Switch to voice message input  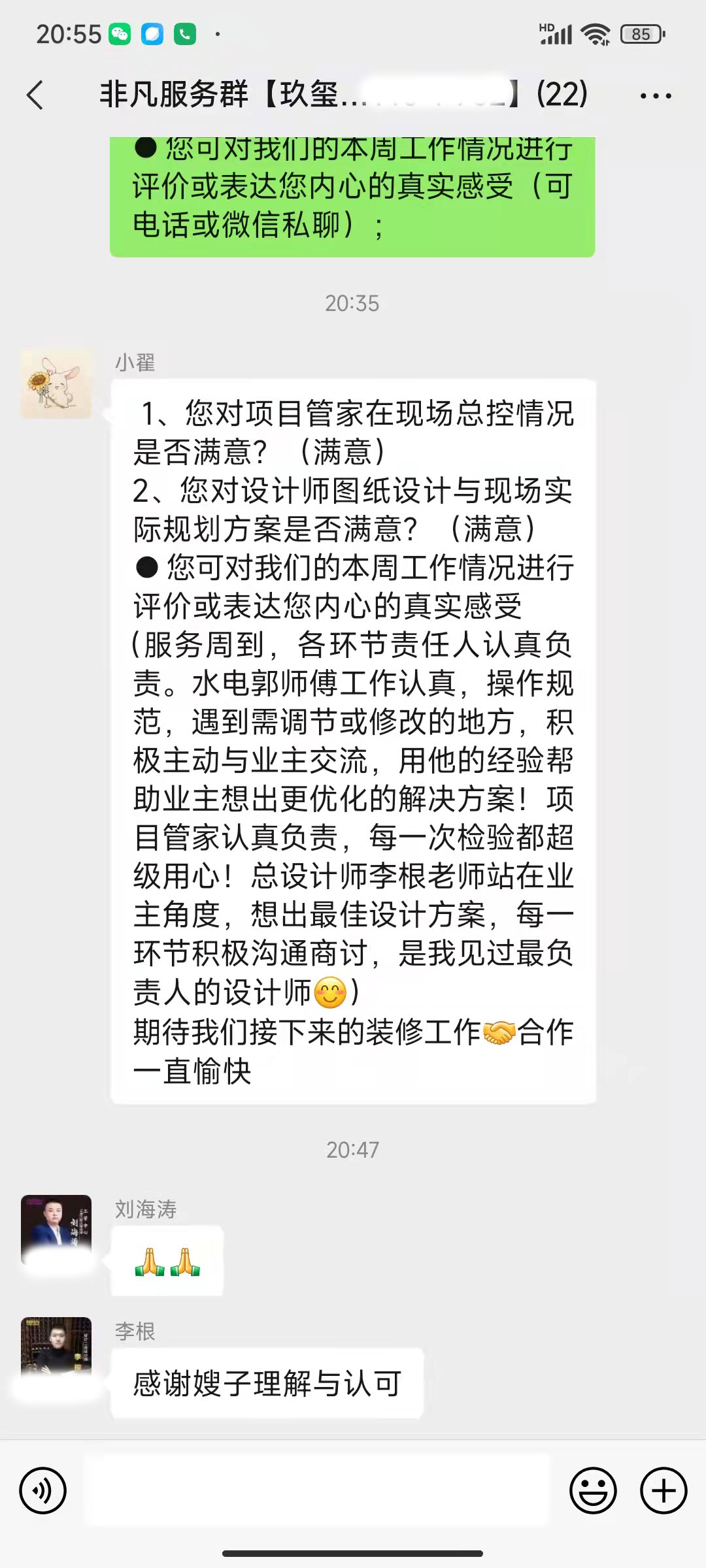pyautogui.click(x=43, y=1492)
